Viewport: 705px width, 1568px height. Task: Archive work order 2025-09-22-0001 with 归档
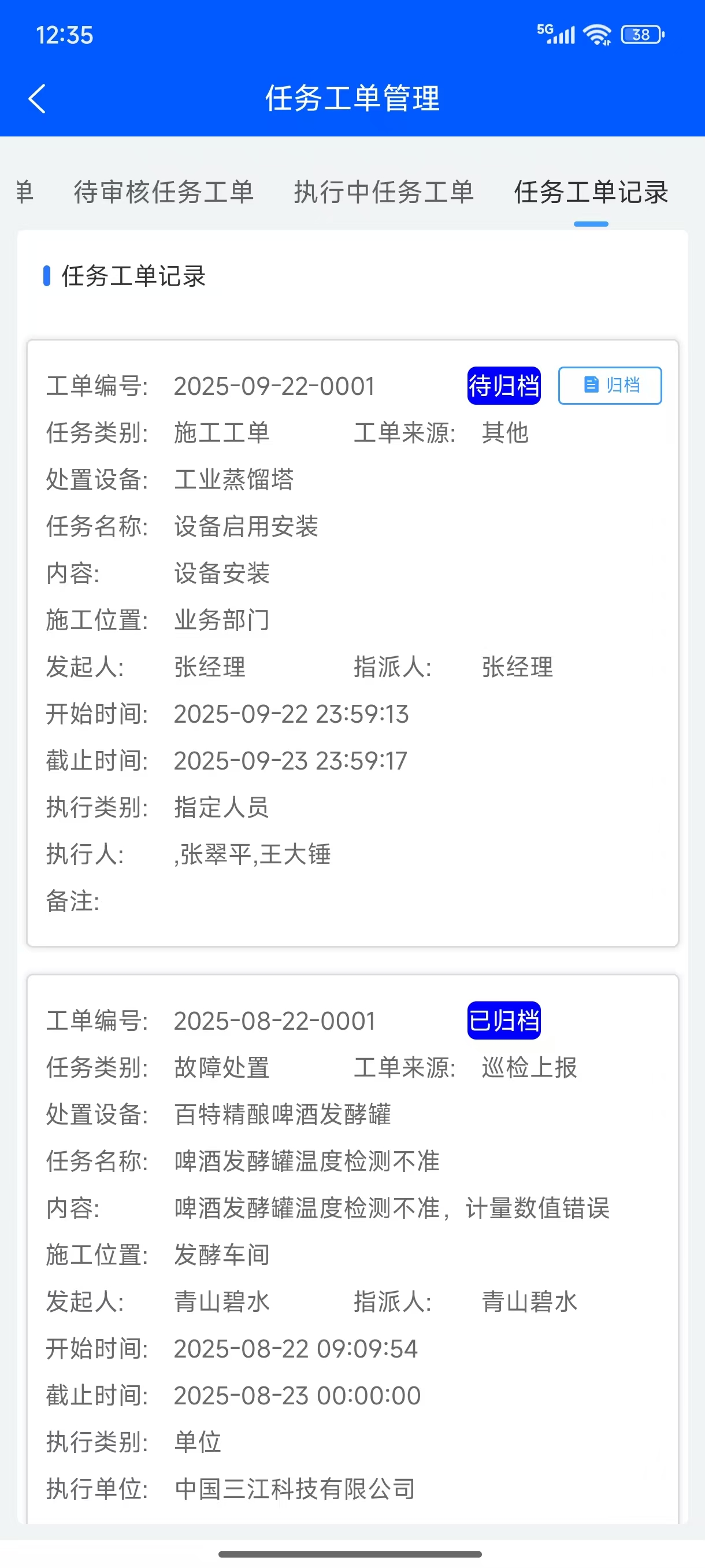point(610,385)
